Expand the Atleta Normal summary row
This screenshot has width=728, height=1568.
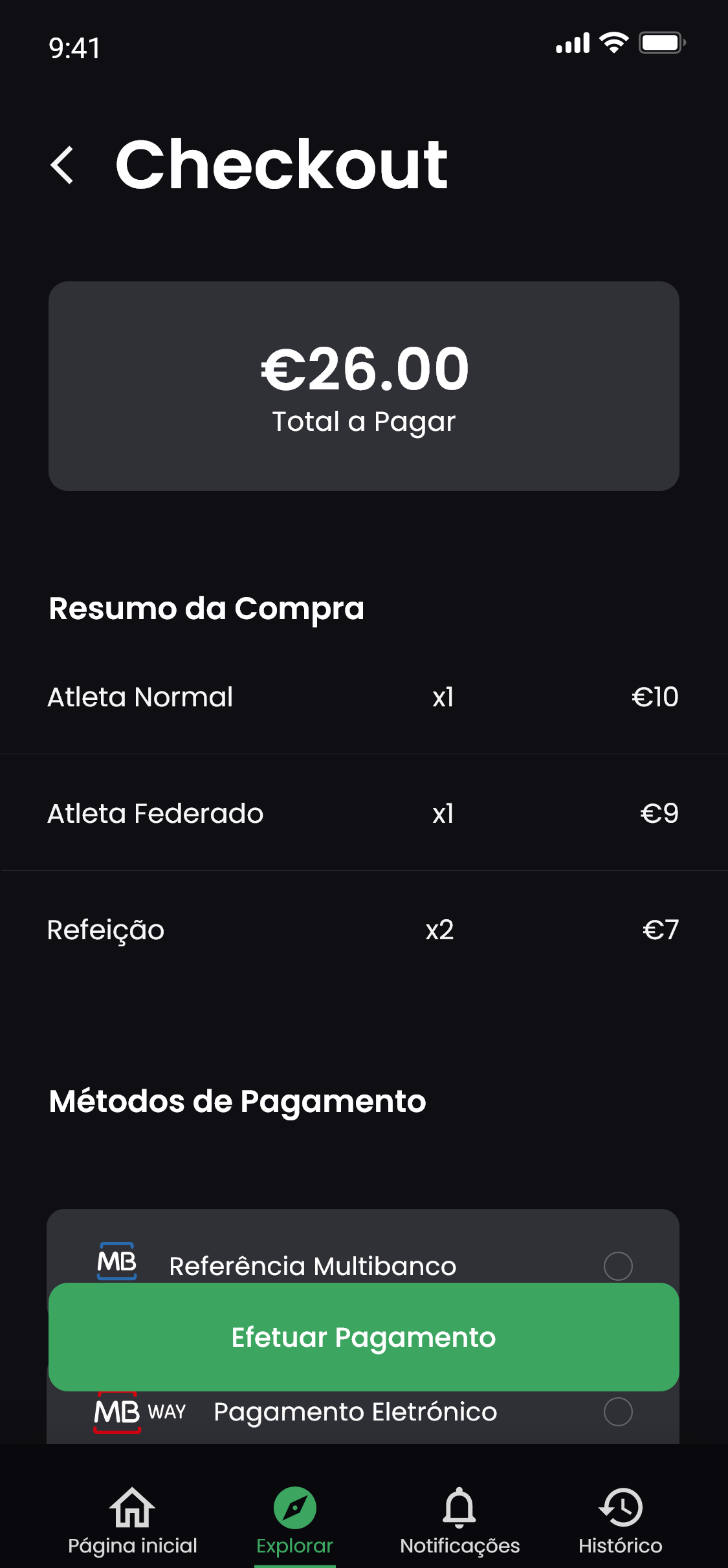click(364, 697)
